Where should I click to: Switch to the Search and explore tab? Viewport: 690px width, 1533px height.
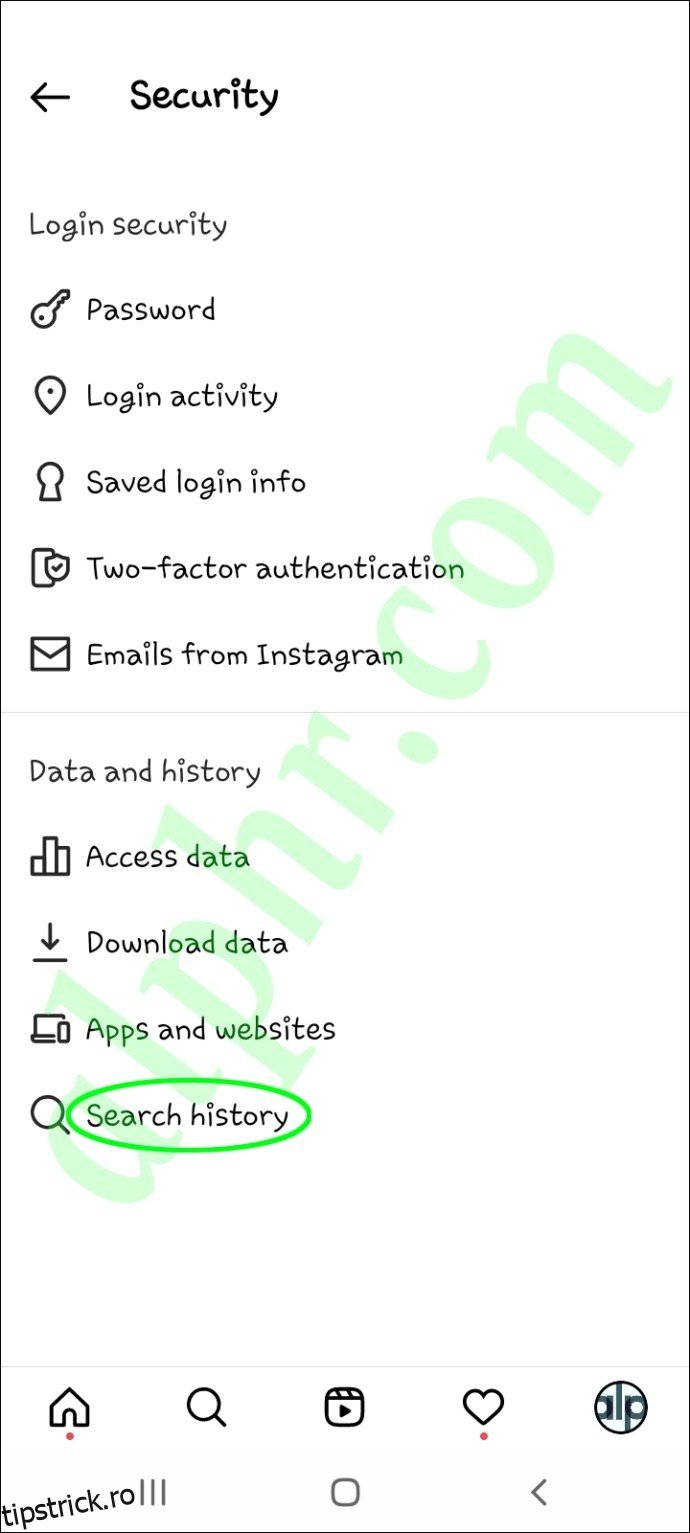pyautogui.click(x=207, y=1408)
